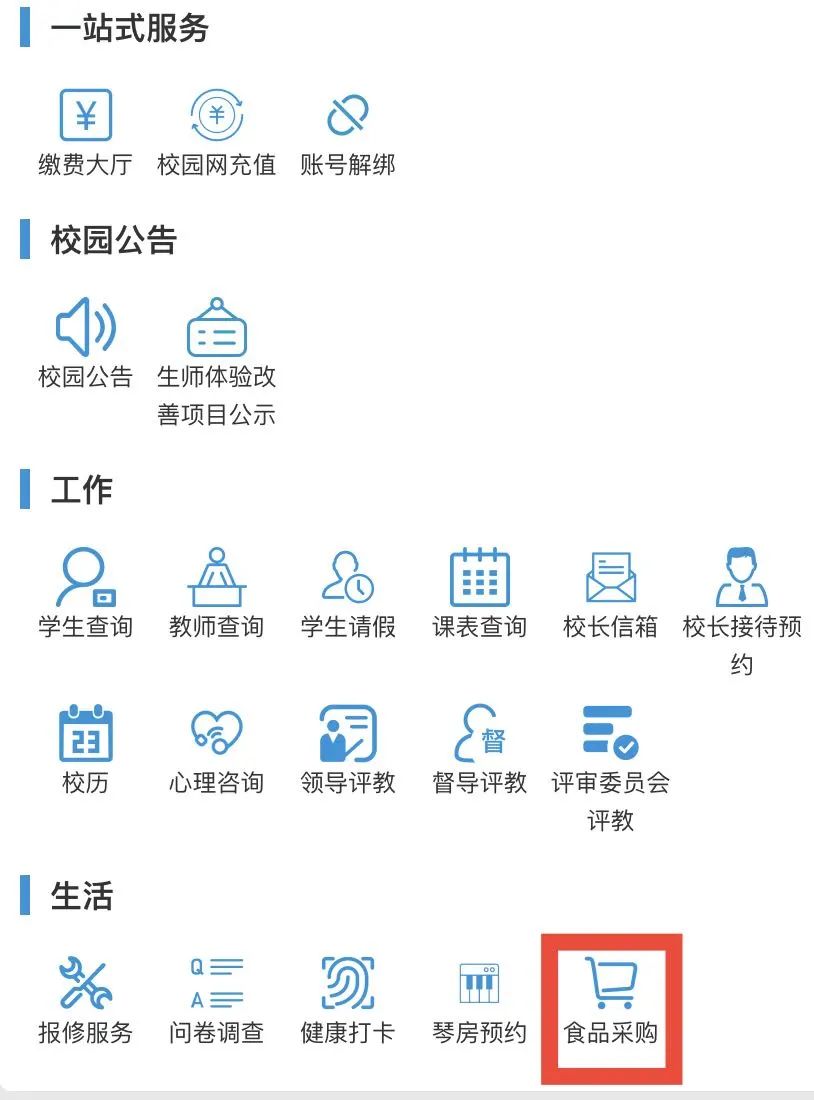Open 领导评教 leader evaluation
Image resolution: width=814 pixels, height=1100 pixels.
coord(348,736)
